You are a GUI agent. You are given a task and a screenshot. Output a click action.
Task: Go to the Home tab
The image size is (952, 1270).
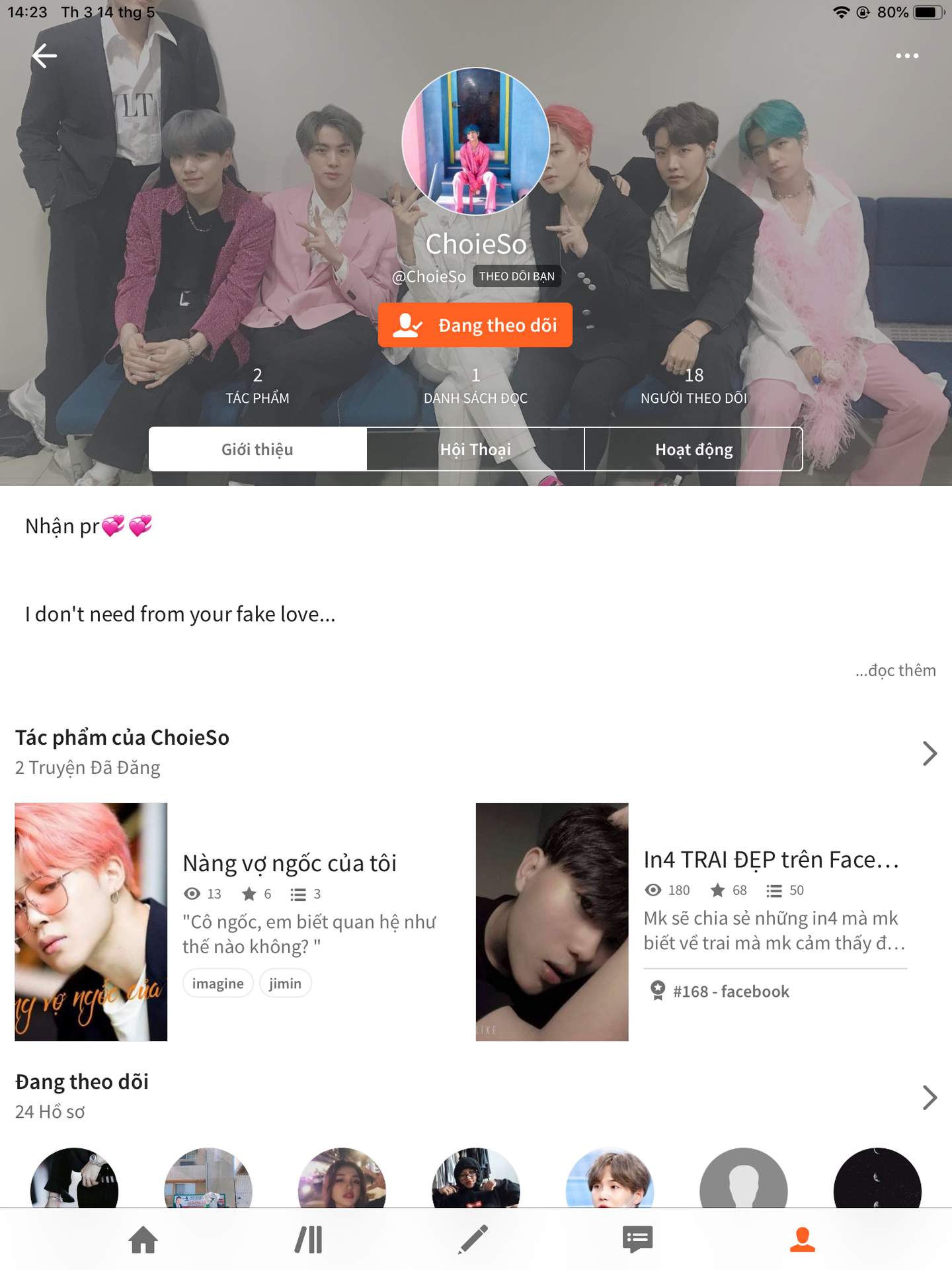pyautogui.click(x=143, y=1240)
